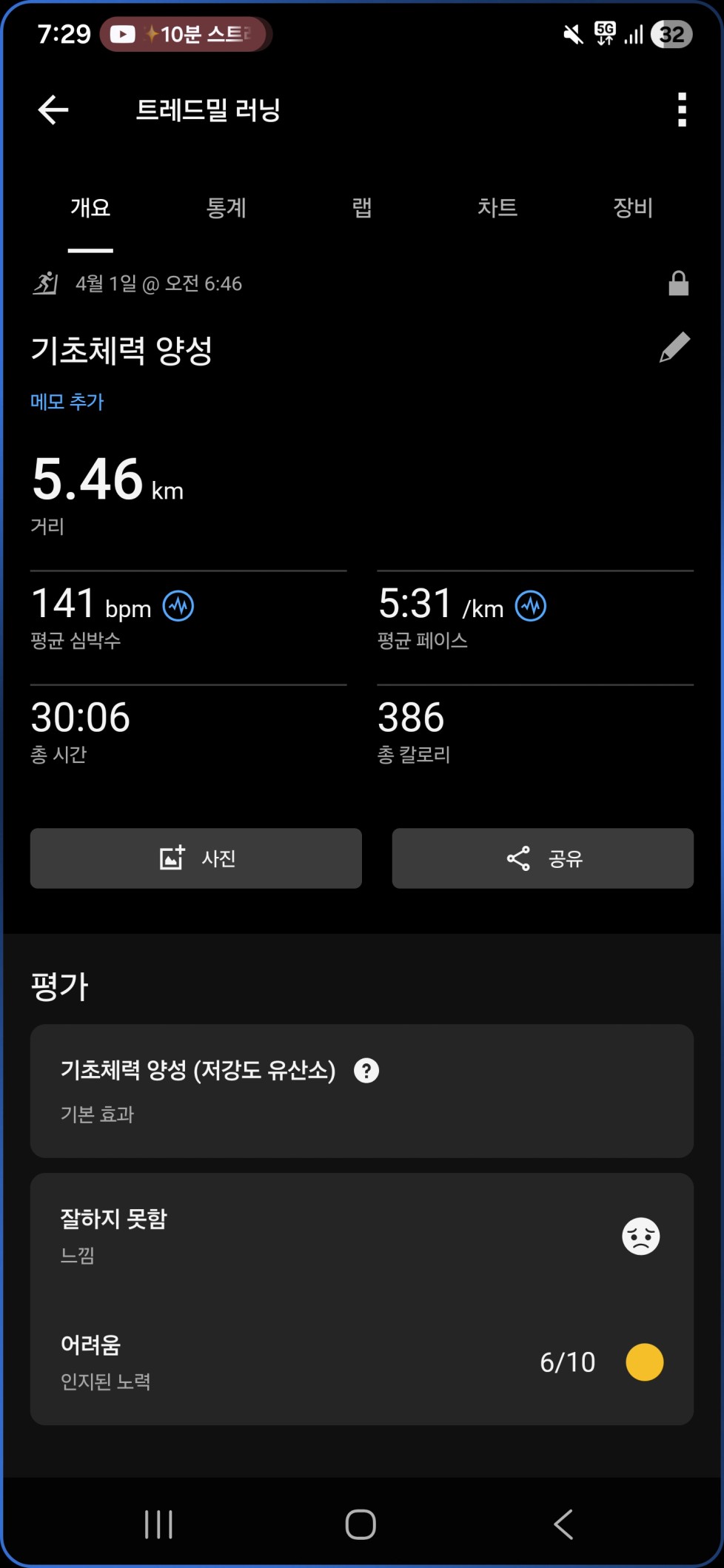Go back using the top arrow
Screen dimensions: 724x1568
[53, 110]
